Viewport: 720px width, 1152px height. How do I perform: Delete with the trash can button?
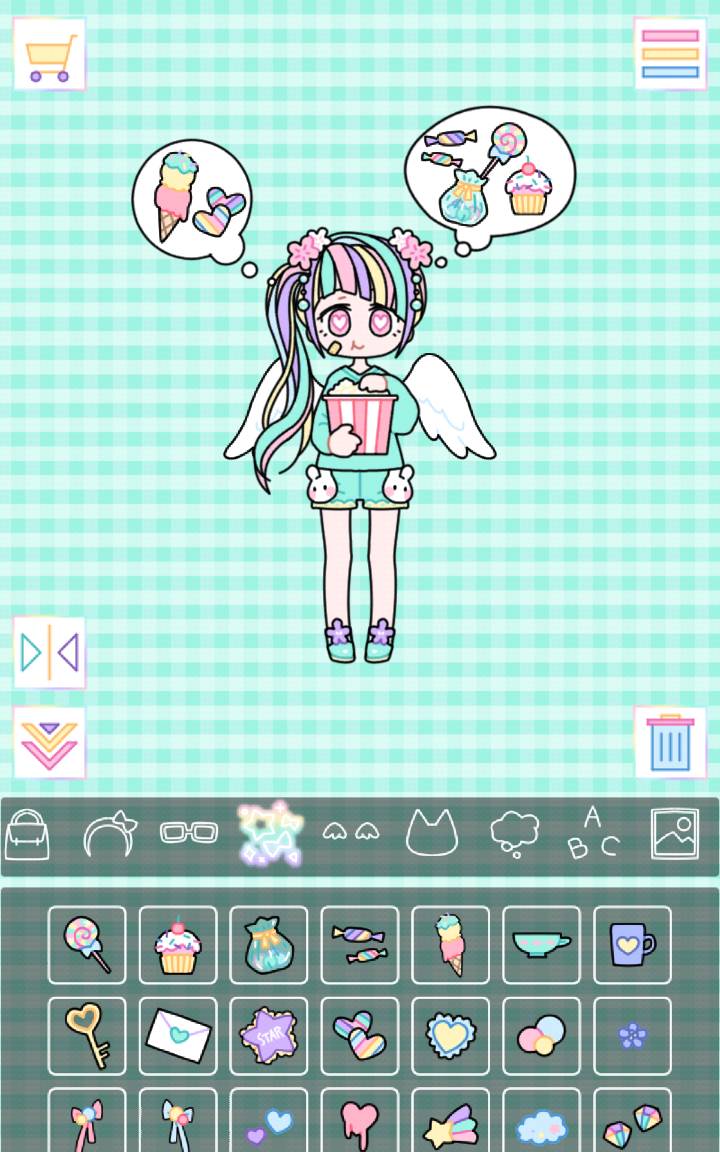pyautogui.click(x=670, y=743)
